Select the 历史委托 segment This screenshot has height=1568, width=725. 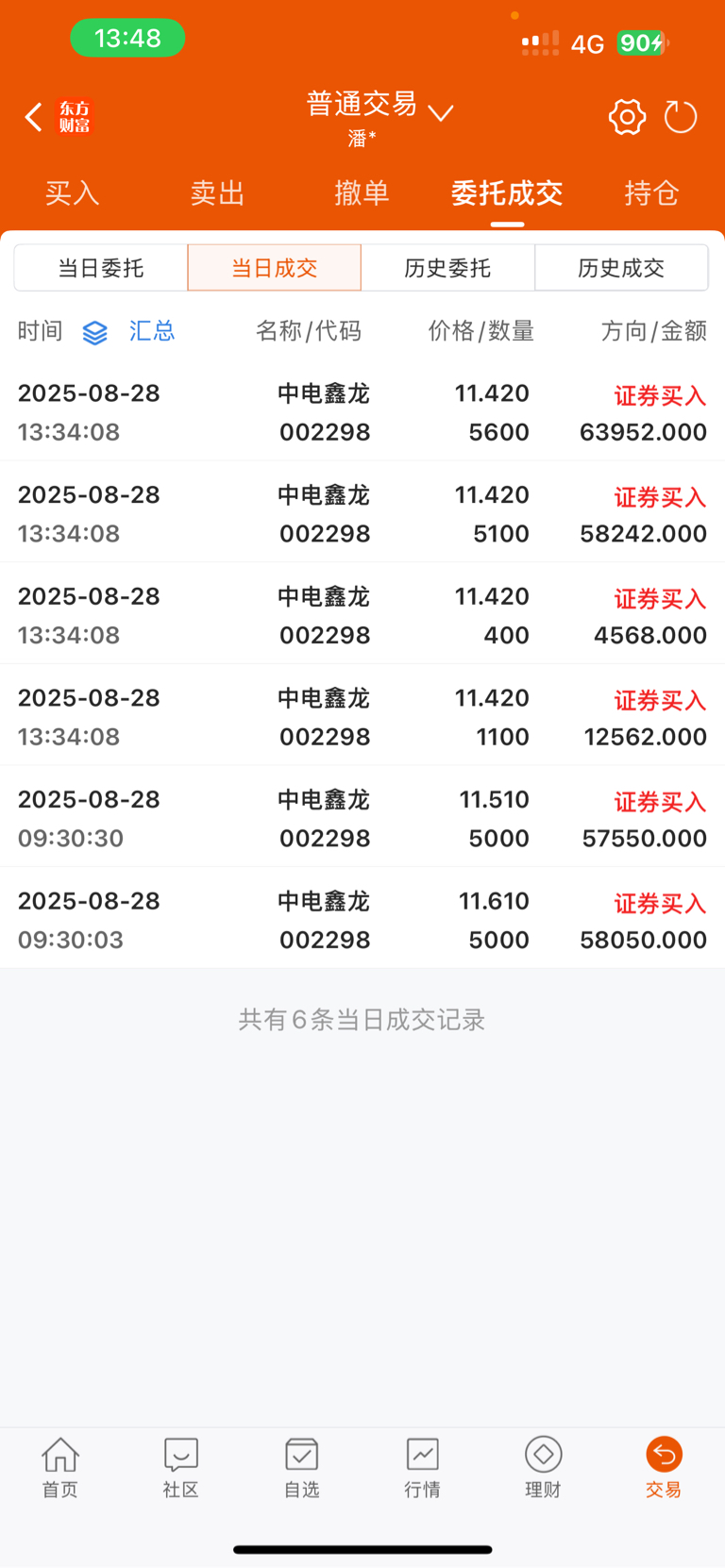447,268
